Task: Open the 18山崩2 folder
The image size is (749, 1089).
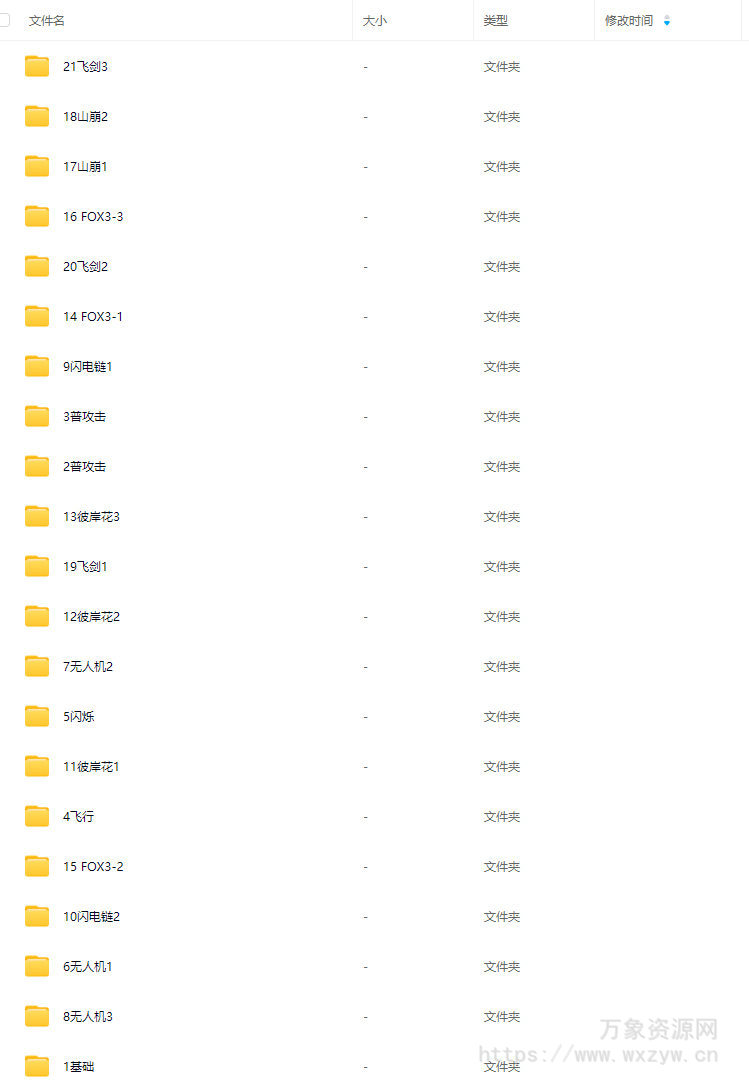Action: (x=85, y=117)
